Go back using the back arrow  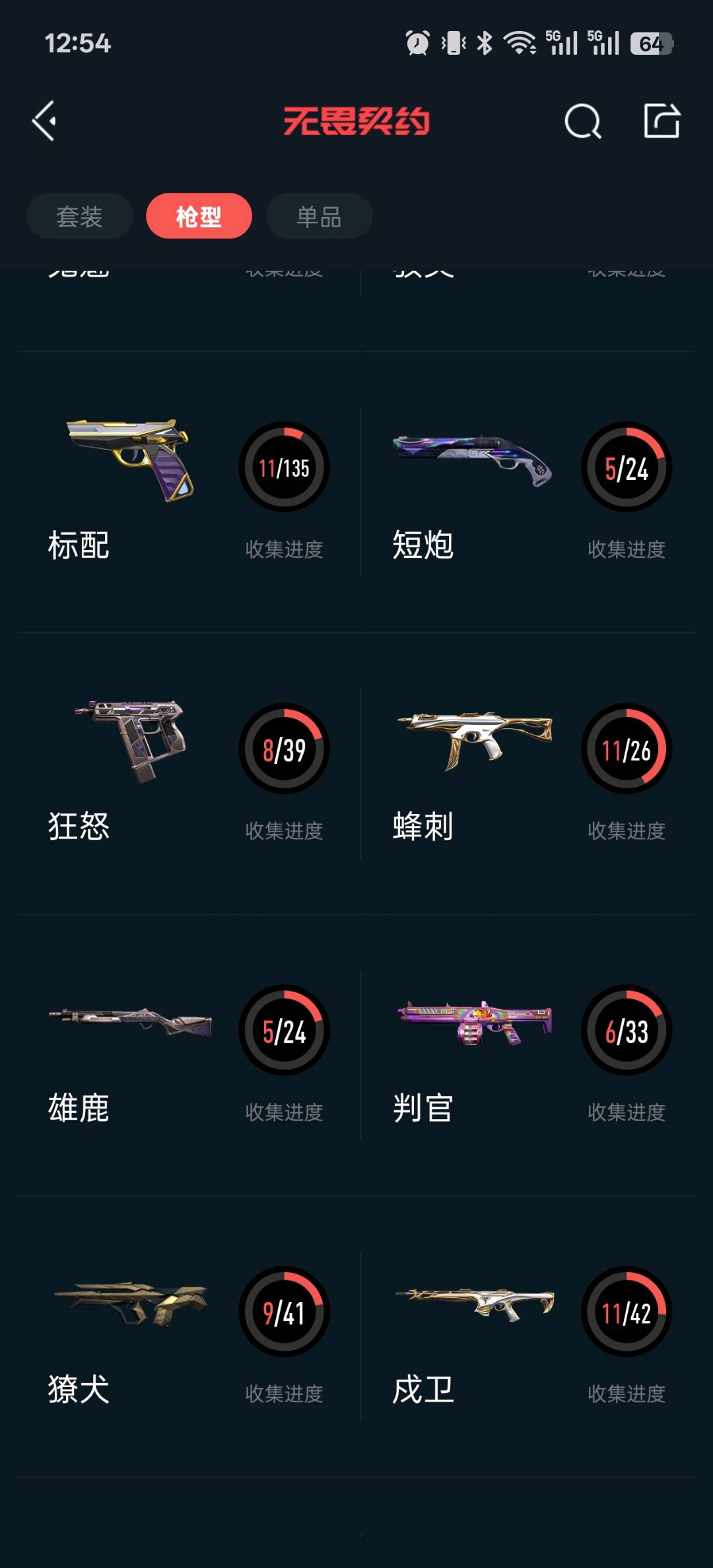44,121
